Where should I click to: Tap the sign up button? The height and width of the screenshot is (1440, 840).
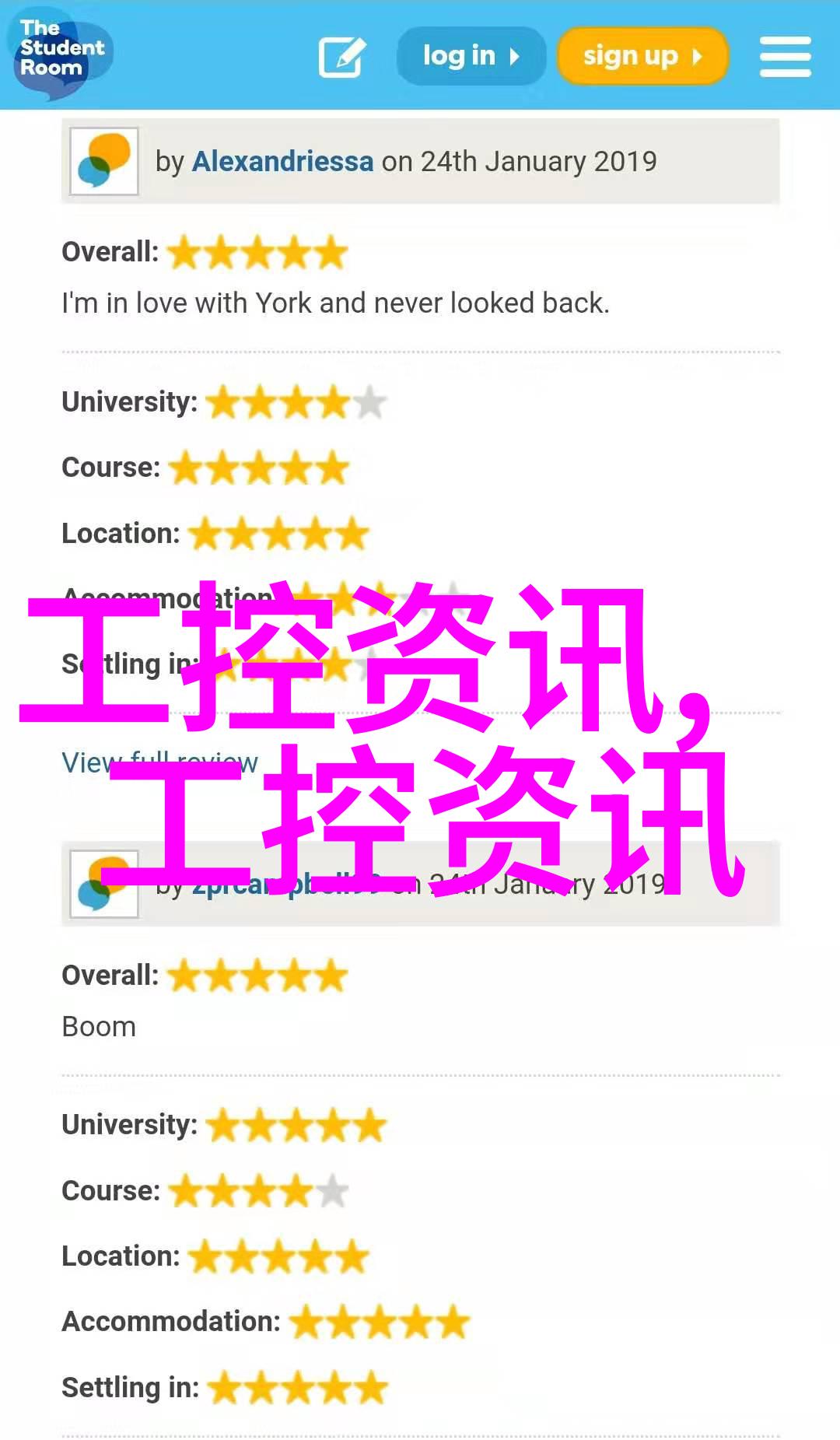[x=642, y=56]
